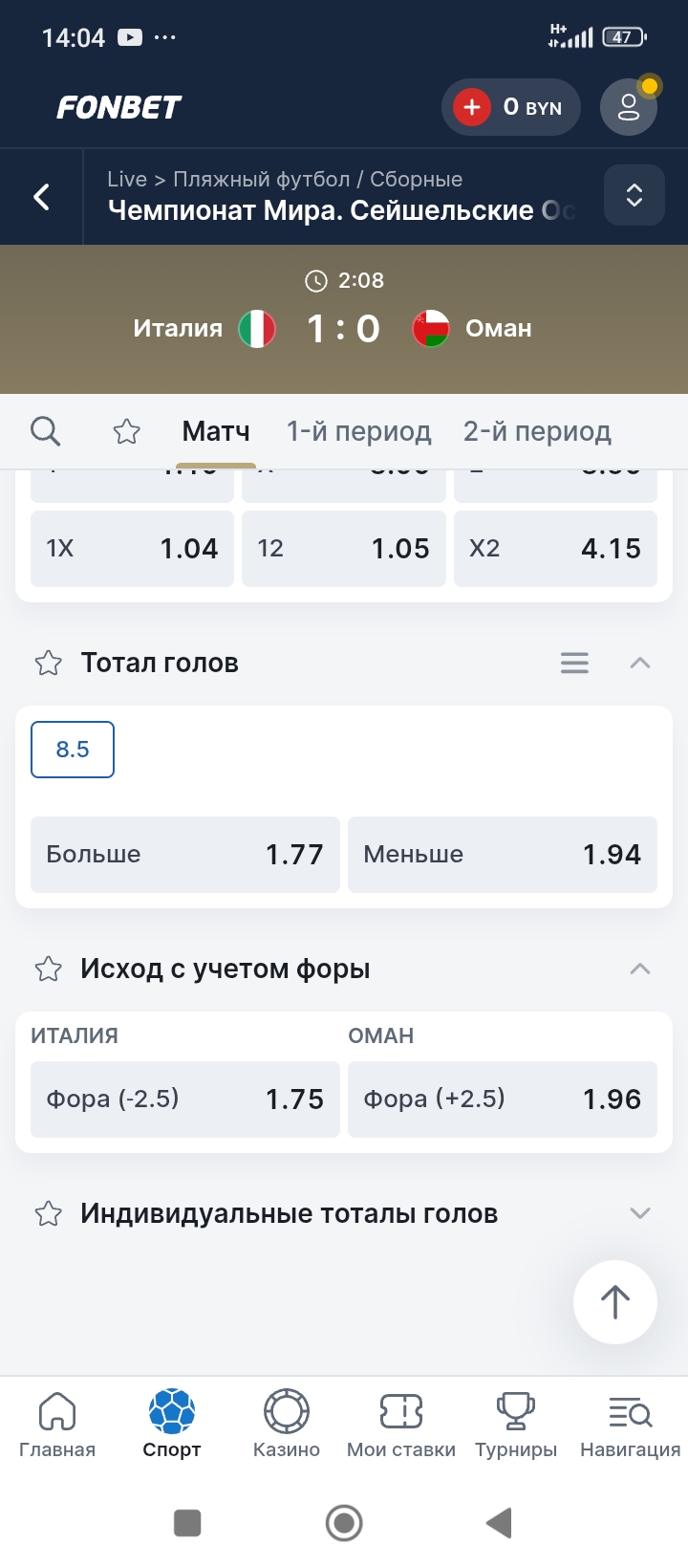Go back using the header arrow
Screen dimensions: 688x1568
(x=41, y=197)
